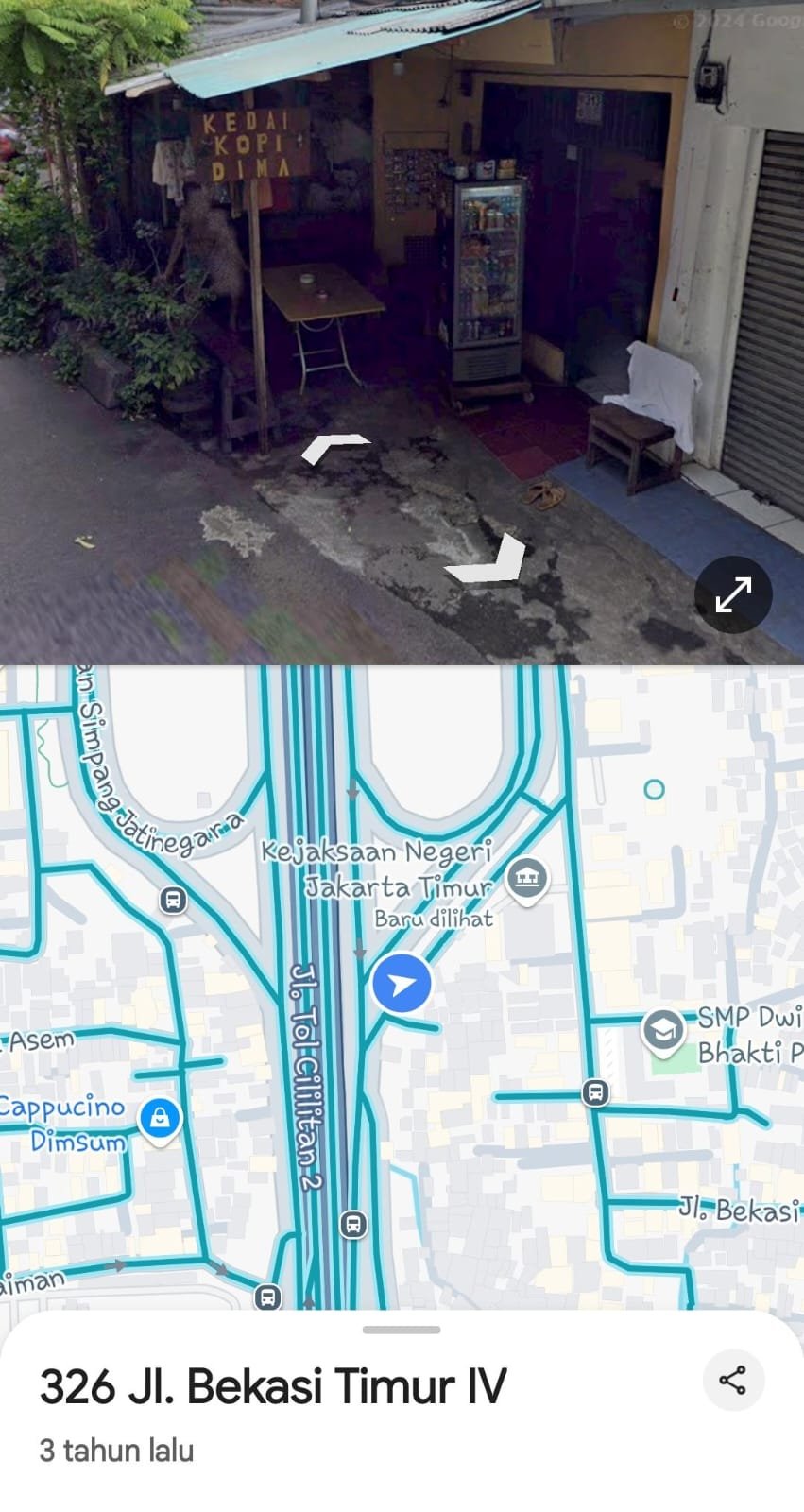Open the bus stop below SMP Dwi Bhakti
Image resolution: width=804 pixels, height=1512 pixels.
coord(595,1093)
